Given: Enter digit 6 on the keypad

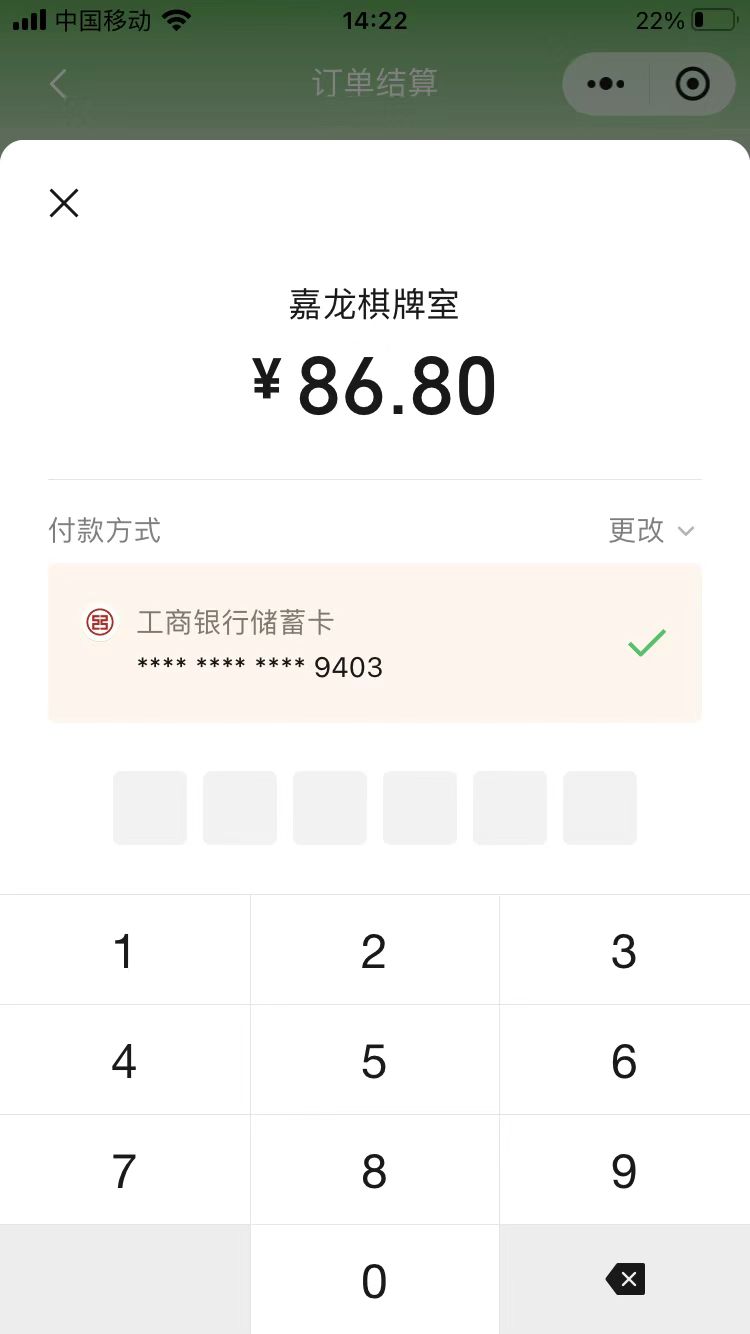Looking at the screenshot, I should pos(624,1061).
